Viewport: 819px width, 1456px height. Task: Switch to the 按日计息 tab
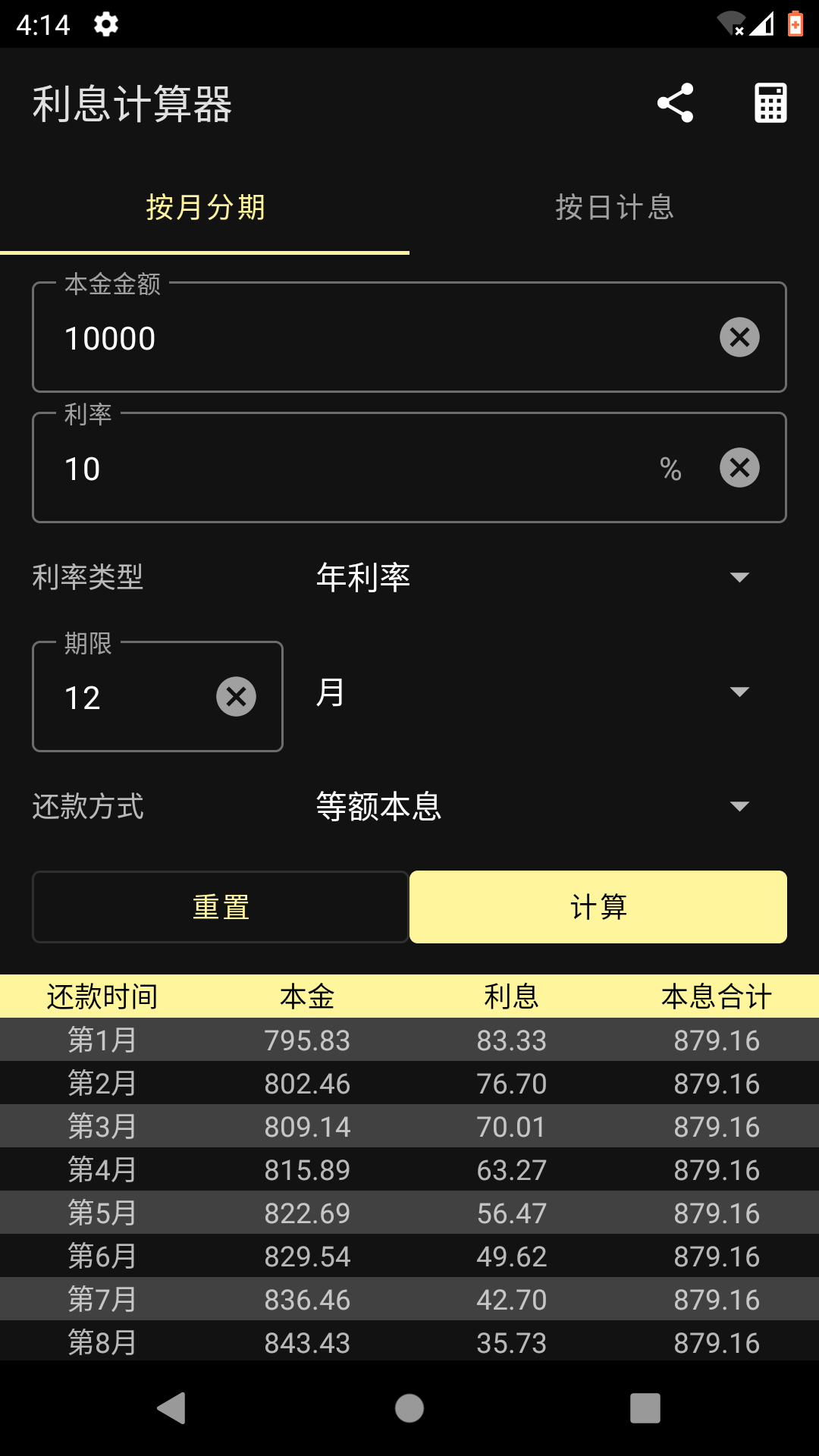pos(614,208)
